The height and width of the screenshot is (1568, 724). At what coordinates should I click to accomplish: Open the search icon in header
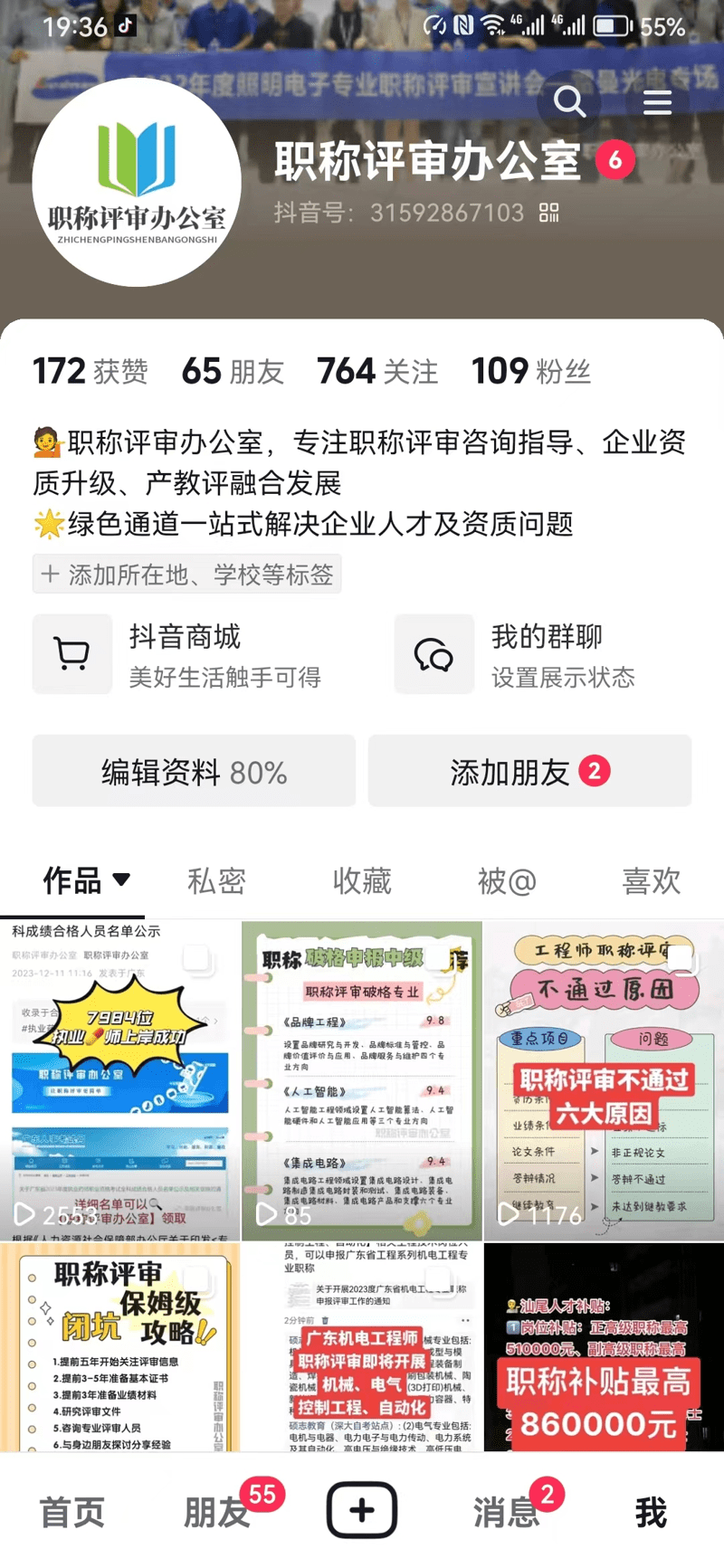click(x=569, y=101)
